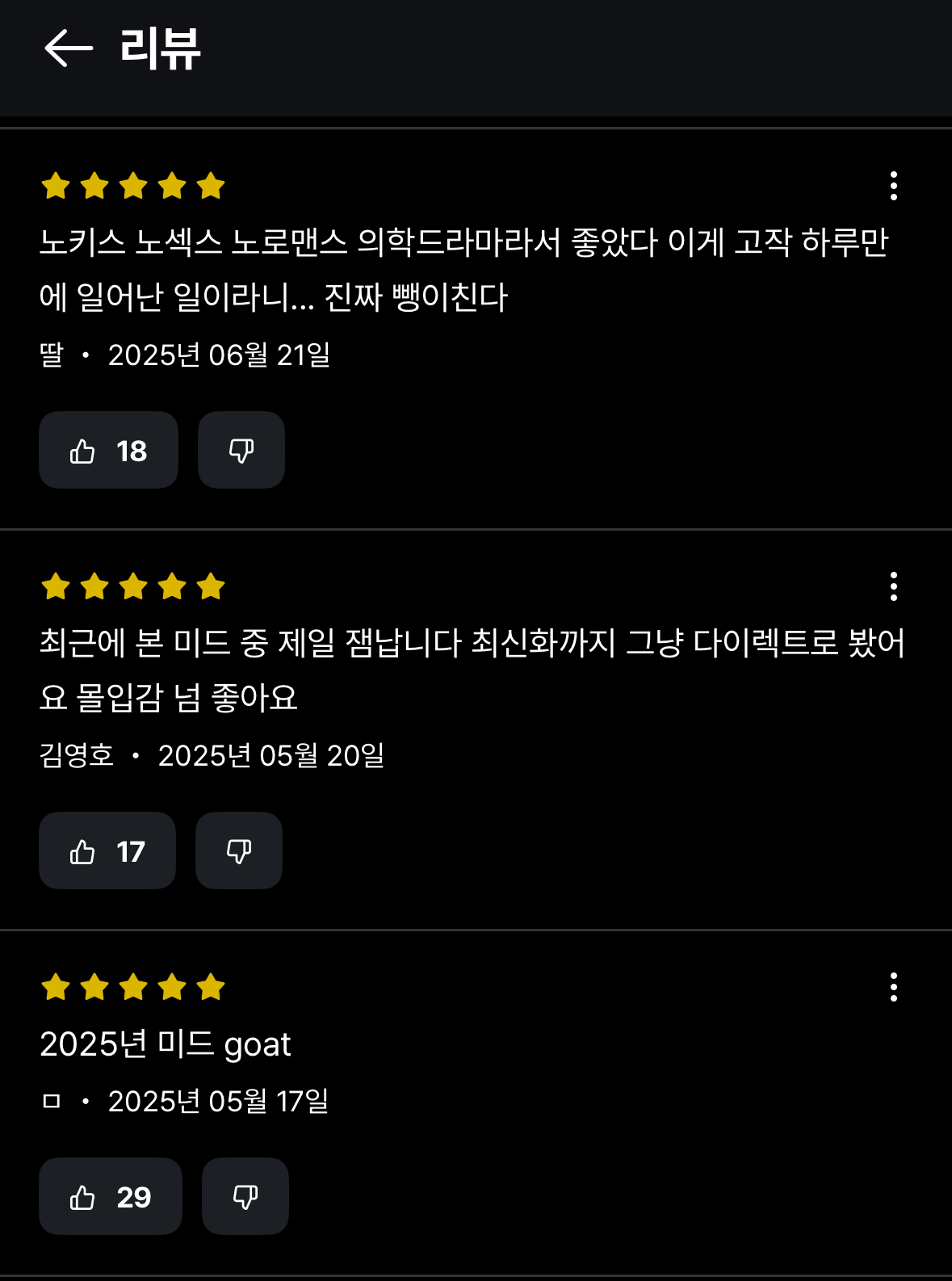Open the overflow menu on 김영호's review
The image size is (952, 1281).
(893, 586)
